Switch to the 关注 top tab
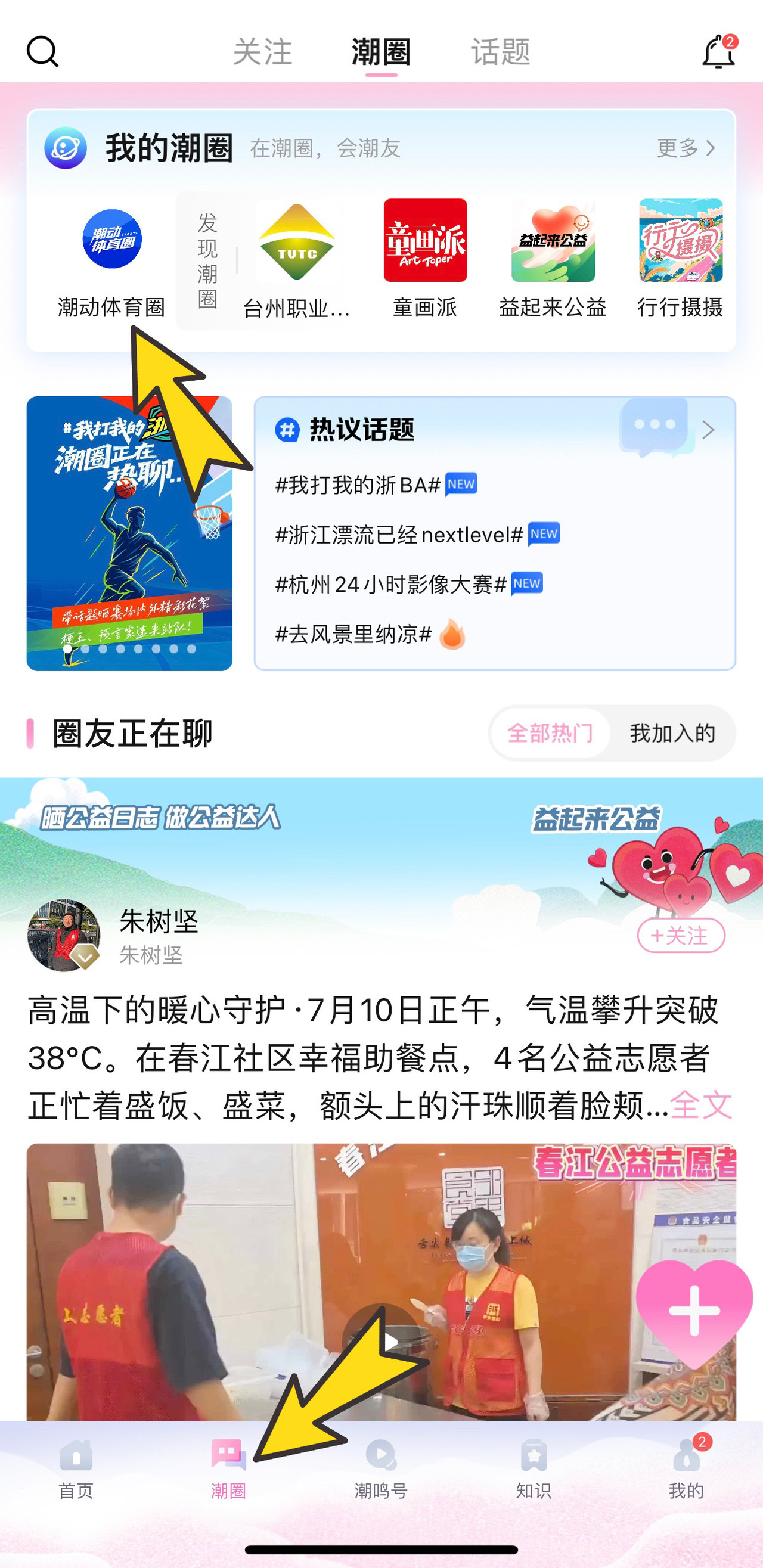 point(262,52)
